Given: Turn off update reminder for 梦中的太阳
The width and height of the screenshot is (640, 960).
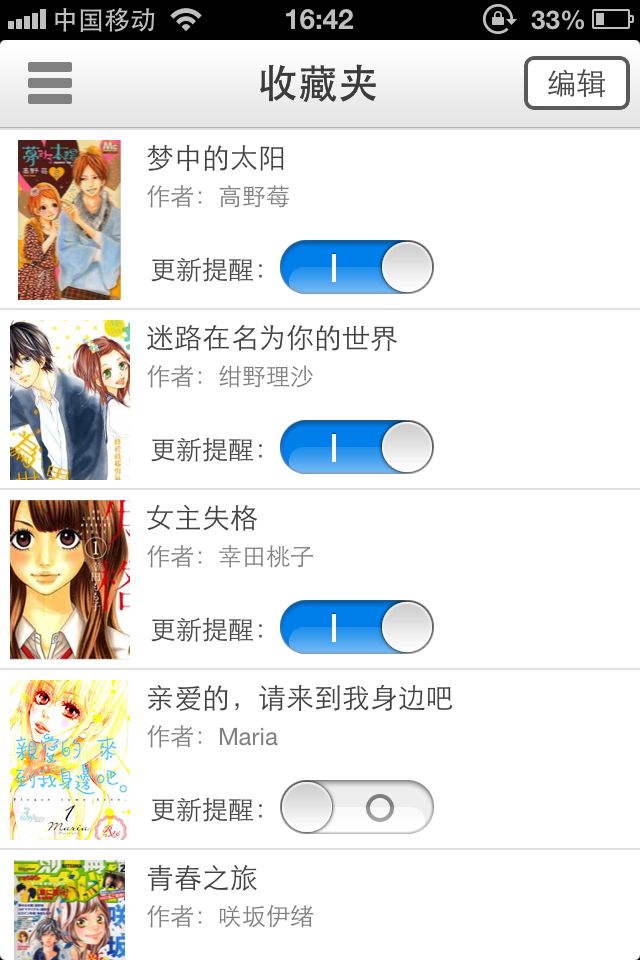Looking at the screenshot, I should click(357, 267).
